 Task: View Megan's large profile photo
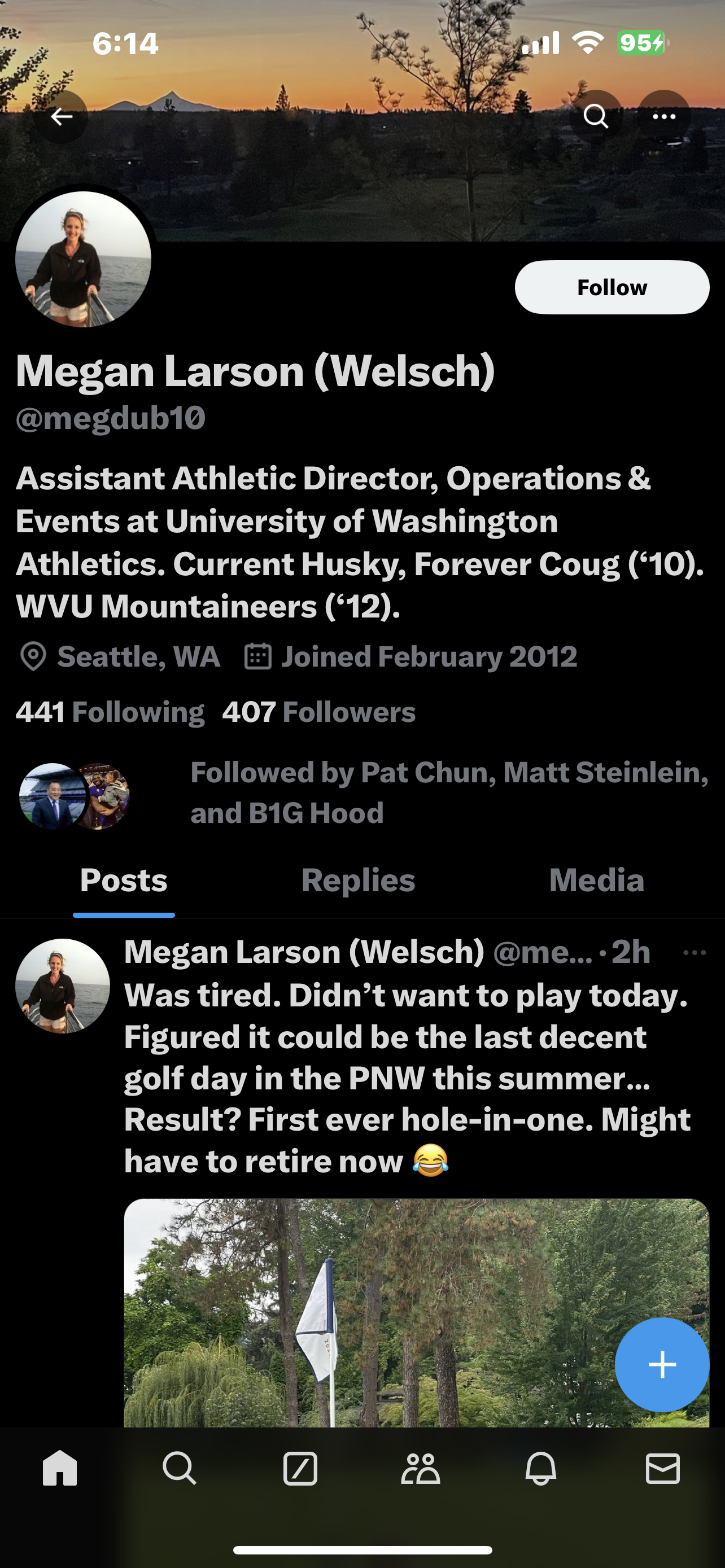point(84,259)
